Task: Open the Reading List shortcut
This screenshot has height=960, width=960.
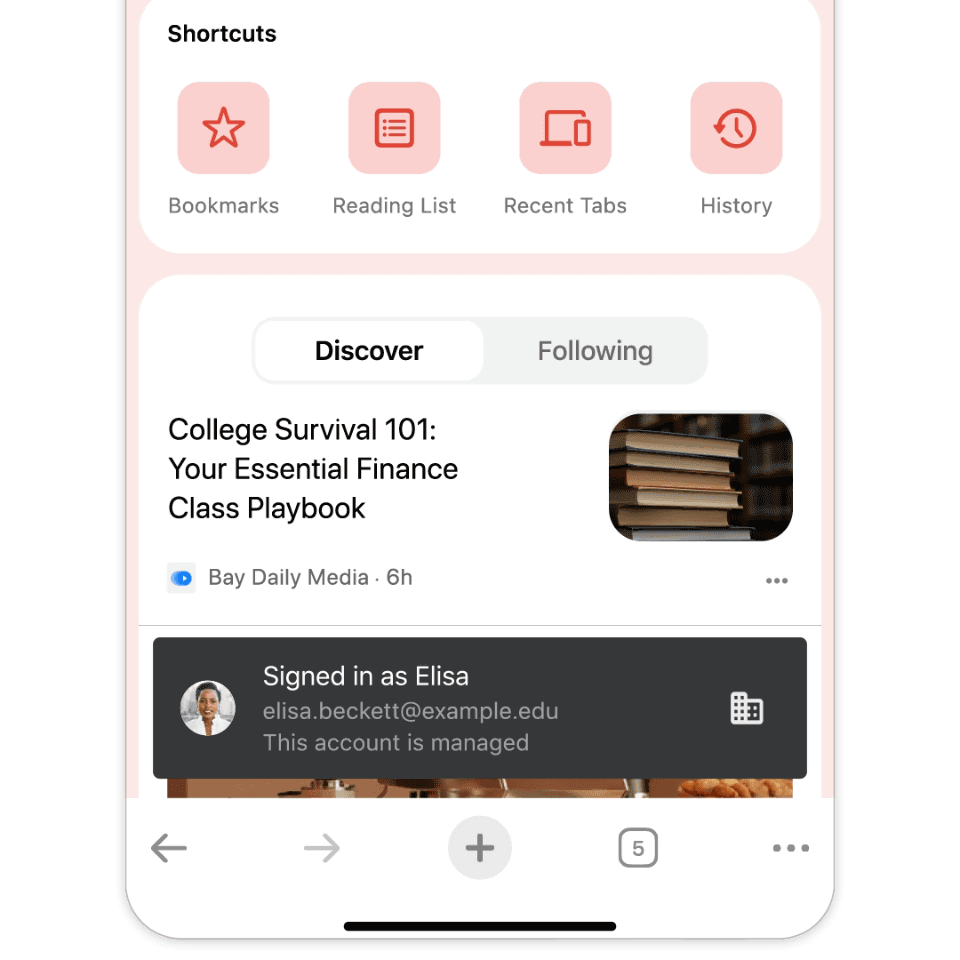Action: pos(394,129)
